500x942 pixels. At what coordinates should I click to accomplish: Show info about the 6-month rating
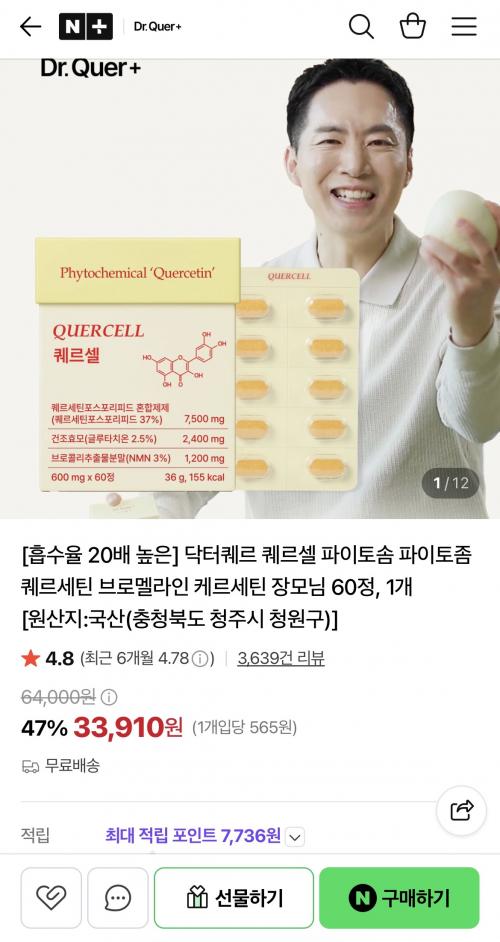tap(200, 659)
